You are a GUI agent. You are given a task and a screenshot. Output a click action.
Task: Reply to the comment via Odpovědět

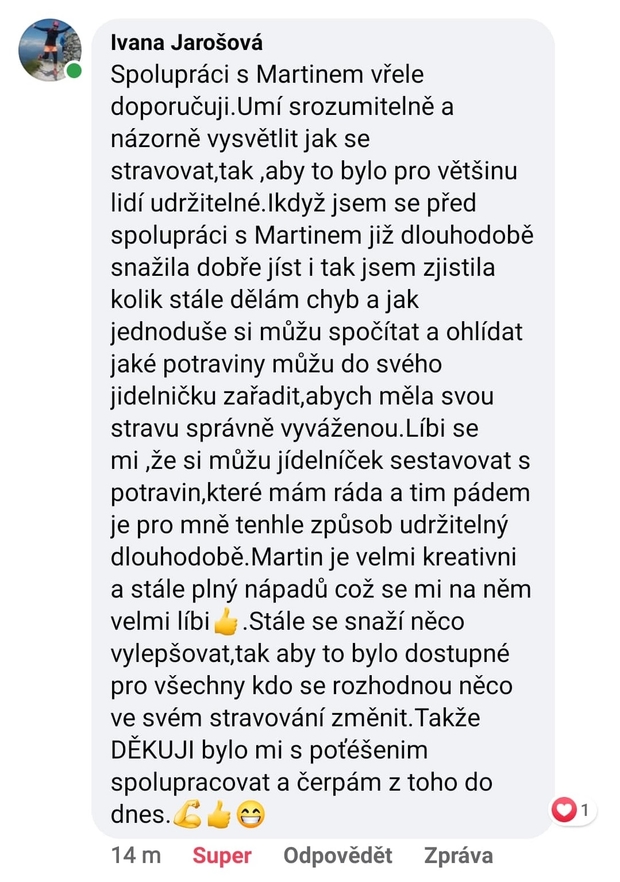tap(338, 856)
